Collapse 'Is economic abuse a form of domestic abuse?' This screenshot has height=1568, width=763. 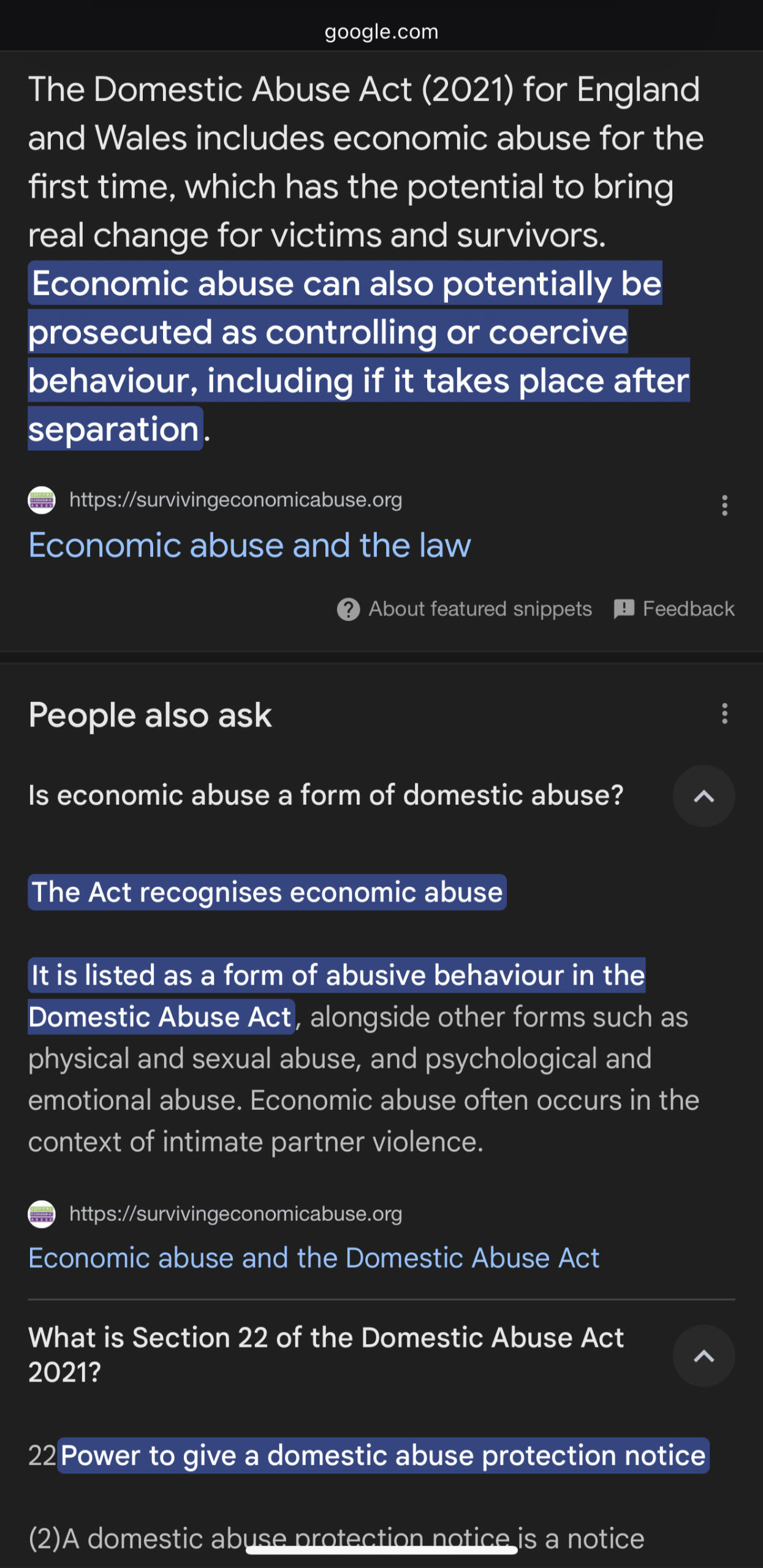point(704,796)
